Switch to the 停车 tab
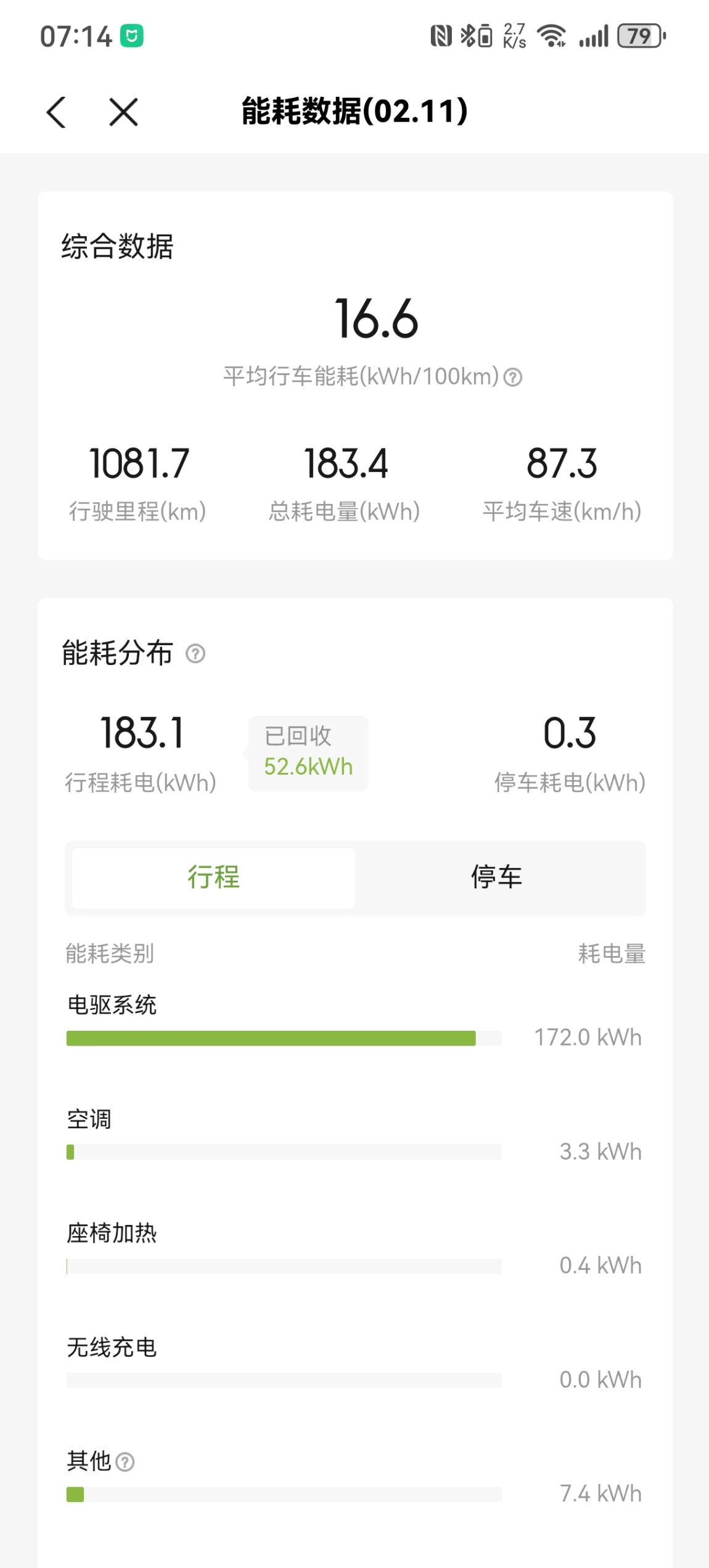This screenshot has height=1568, width=709. (x=497, y=877)
